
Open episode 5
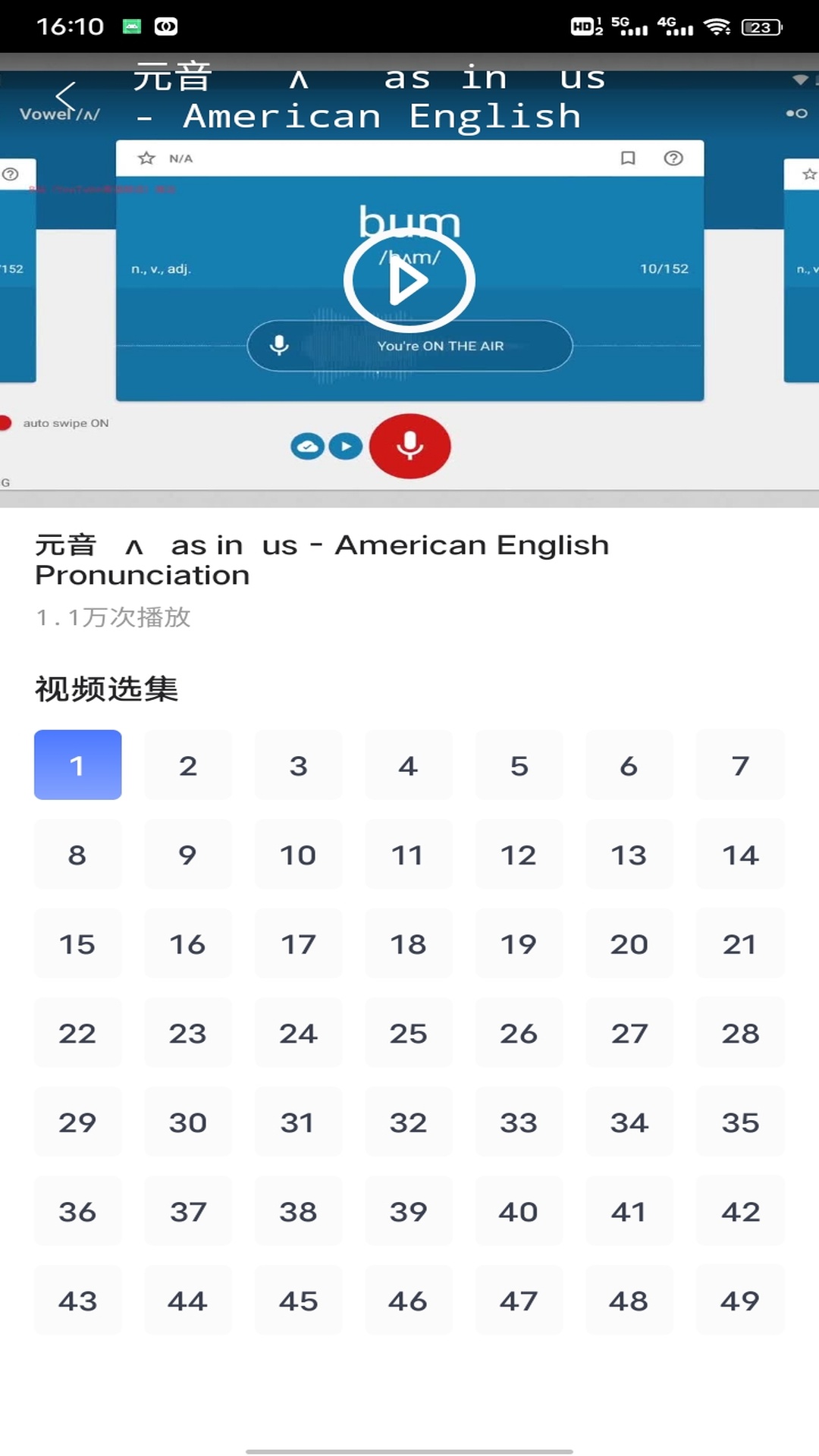point(519,765)
